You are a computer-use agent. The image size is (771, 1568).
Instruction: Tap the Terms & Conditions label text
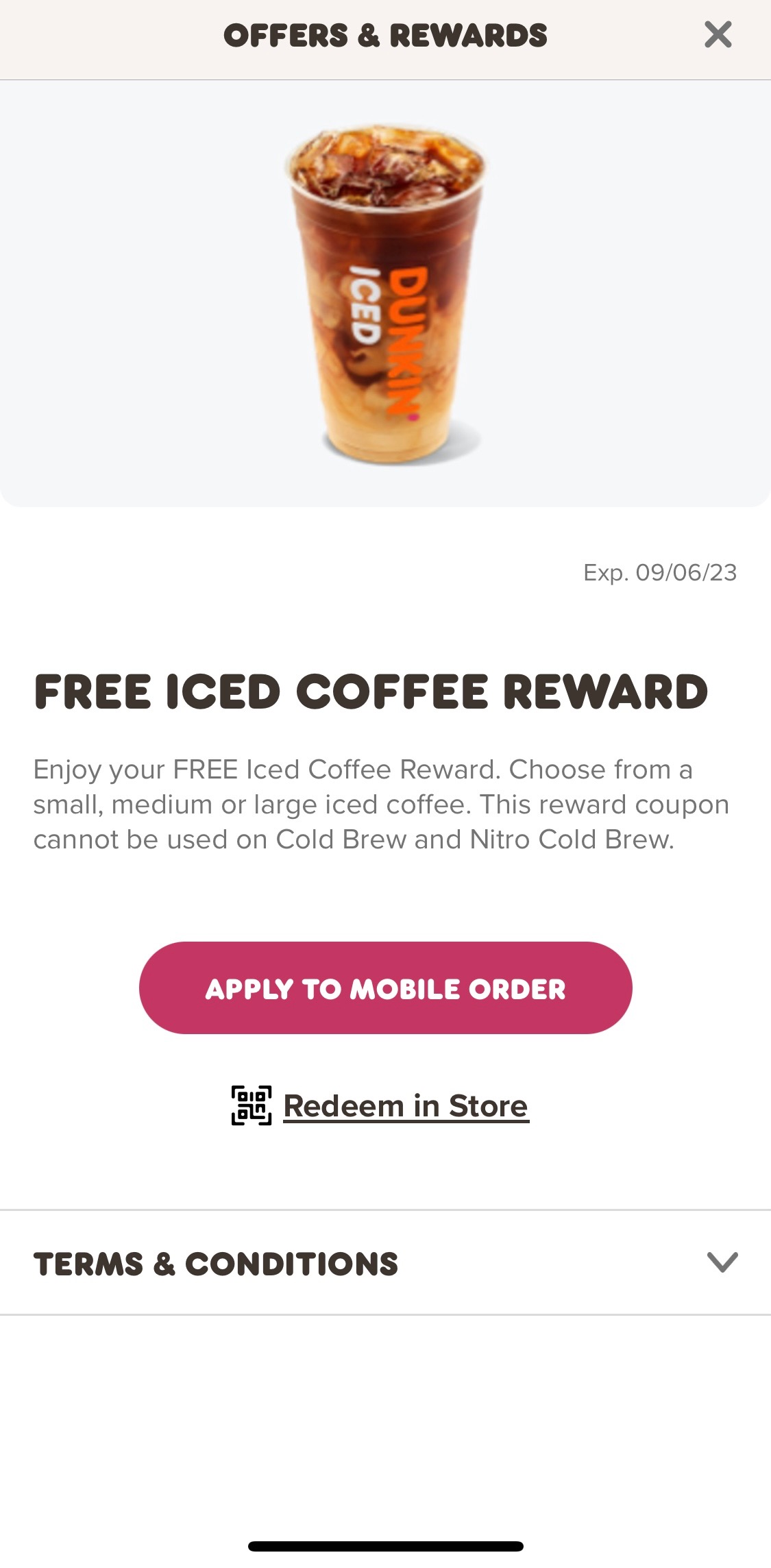pos(216,1265)
